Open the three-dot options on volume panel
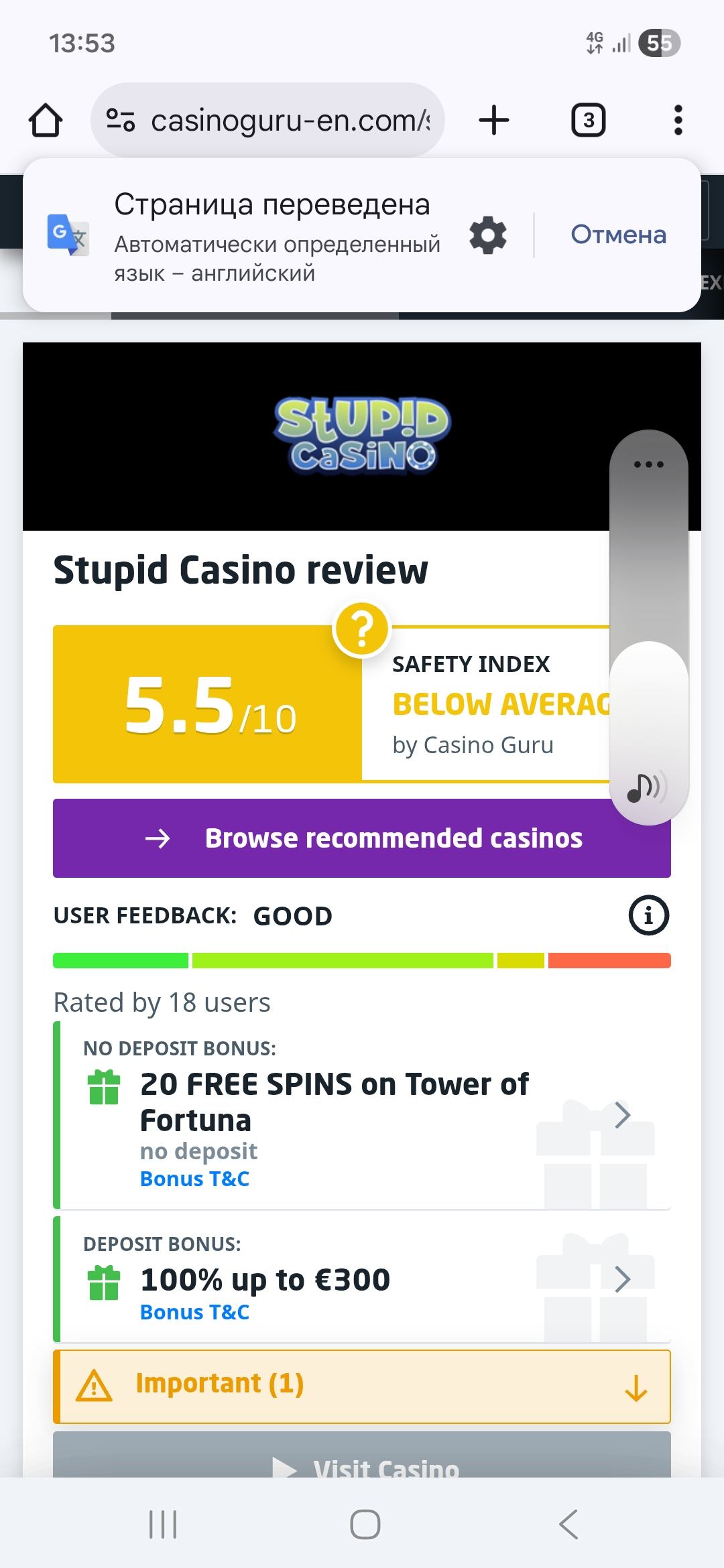724x1568 pixels. 648,464
